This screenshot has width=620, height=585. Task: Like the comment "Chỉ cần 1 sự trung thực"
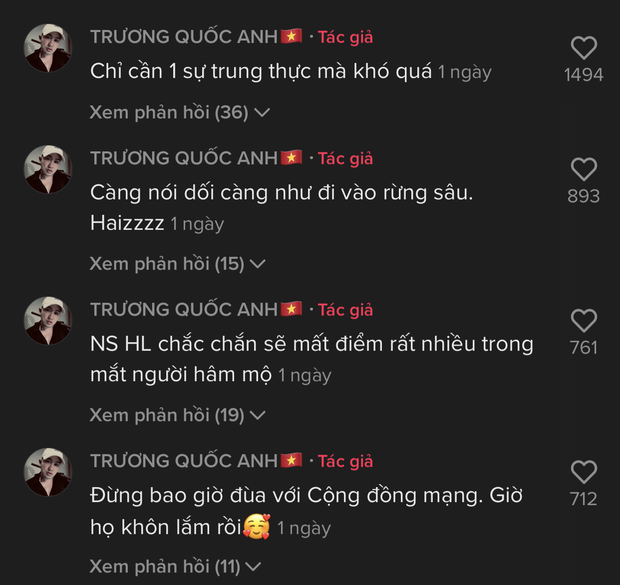click(583, 47)
